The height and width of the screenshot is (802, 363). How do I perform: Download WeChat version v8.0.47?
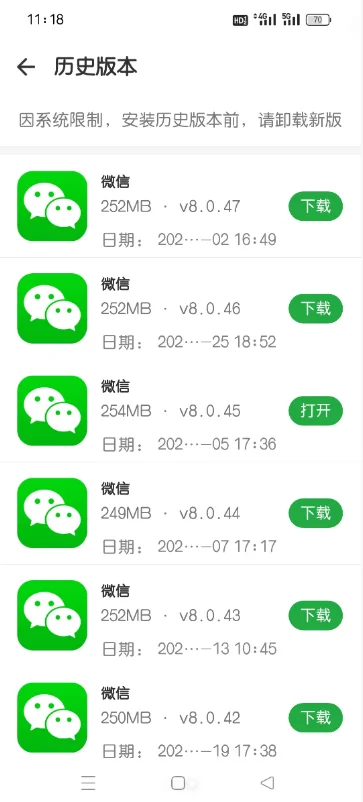(x=315, y=207)
